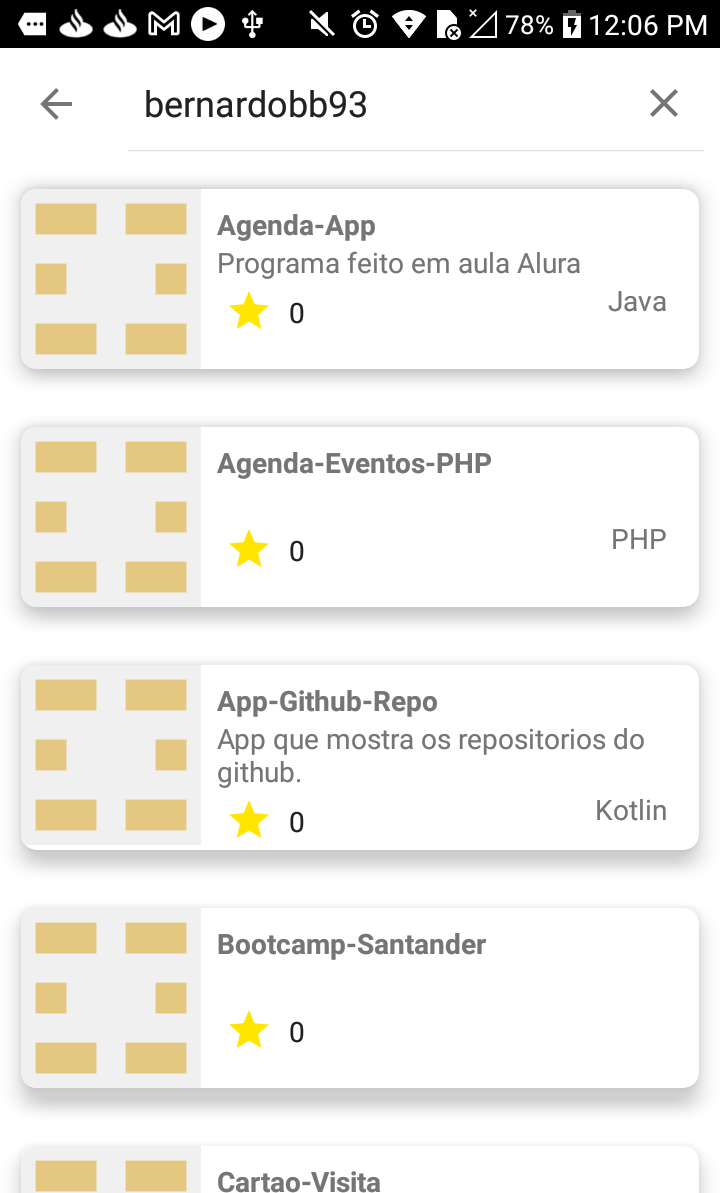Image resolution: width=720 pixels, height=1193 pixels.
Task: Tap the search input field
Action: (x=350, y=103)
